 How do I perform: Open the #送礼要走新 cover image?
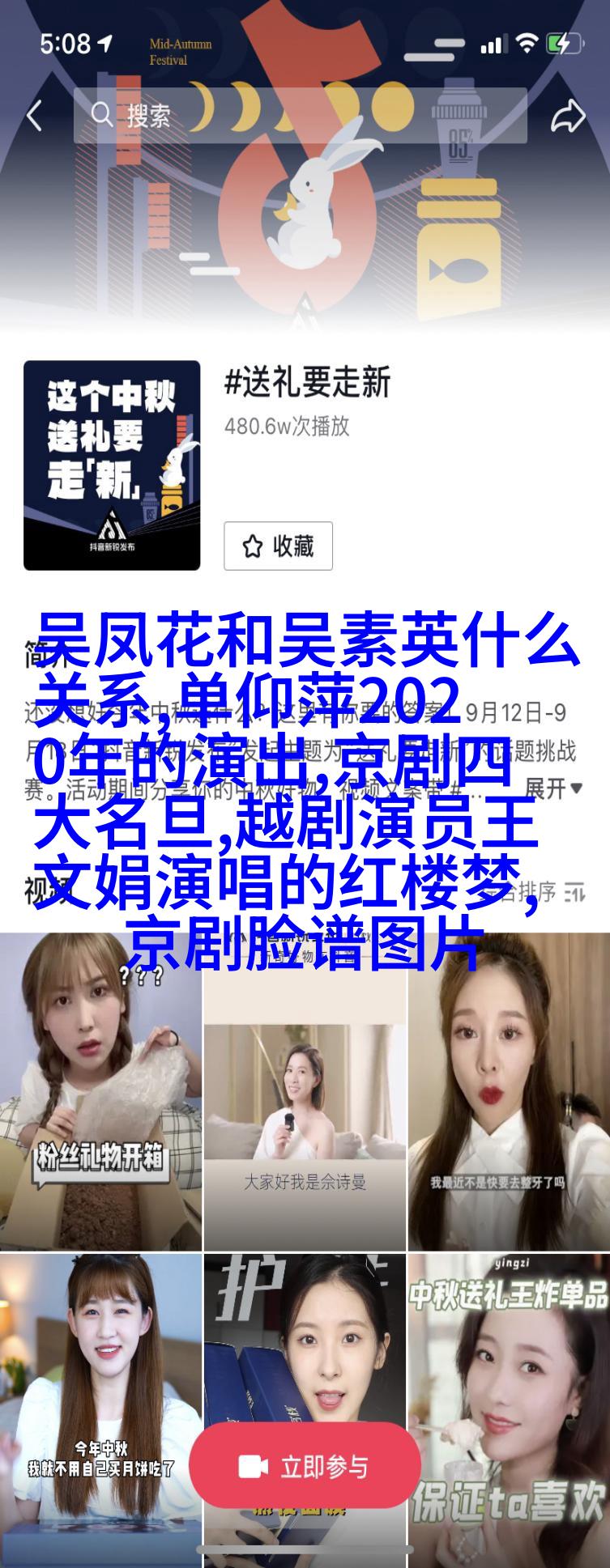112,465
